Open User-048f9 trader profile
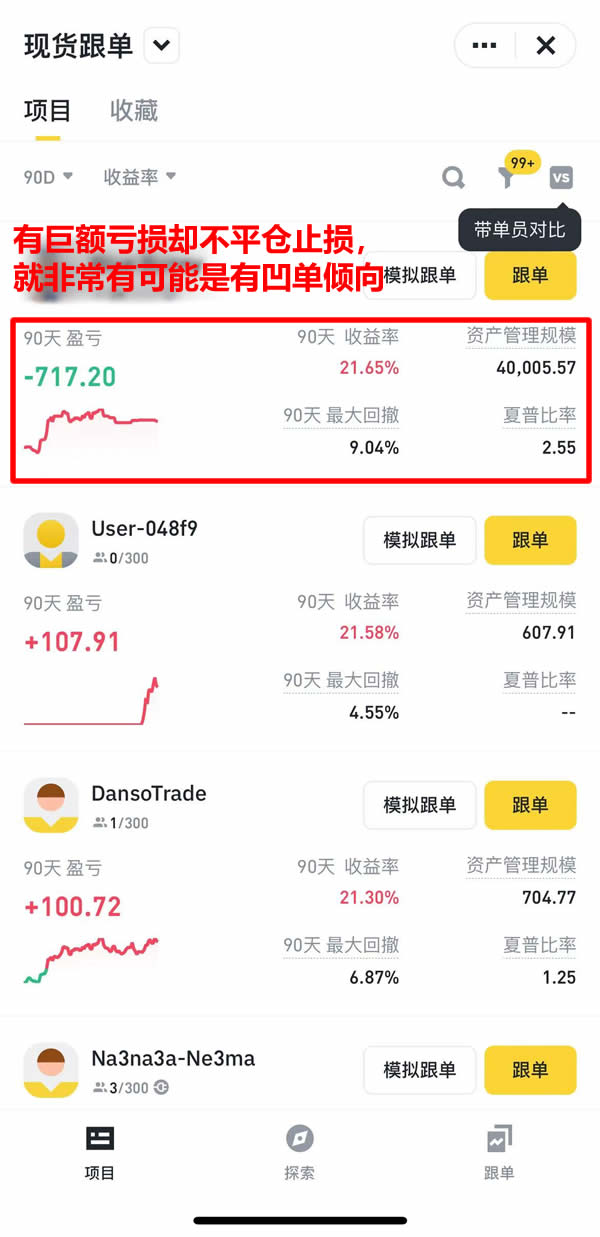Image resolution: width=600 pixels, height=1237 pixels. point(144,529)
